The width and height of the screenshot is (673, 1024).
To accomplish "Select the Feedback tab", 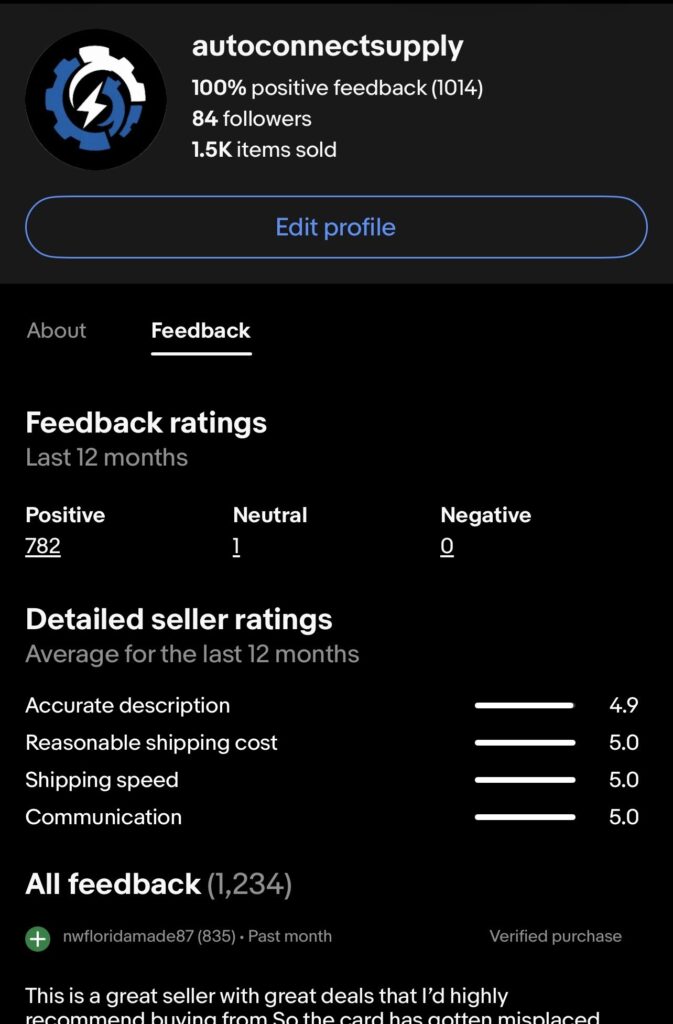I will pos(201,331).
